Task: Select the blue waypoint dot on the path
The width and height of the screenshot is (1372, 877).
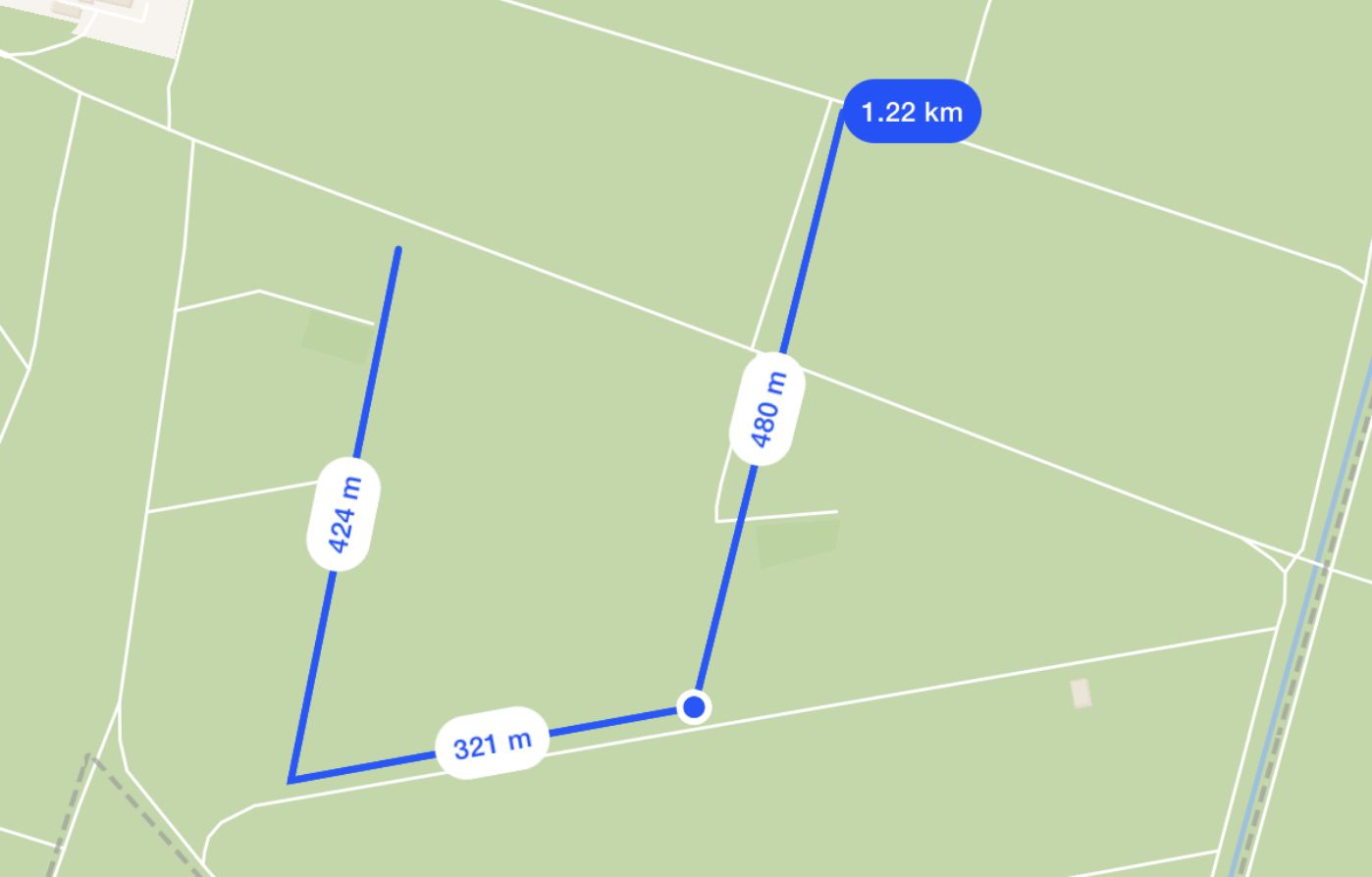Action: pos(694,706)
